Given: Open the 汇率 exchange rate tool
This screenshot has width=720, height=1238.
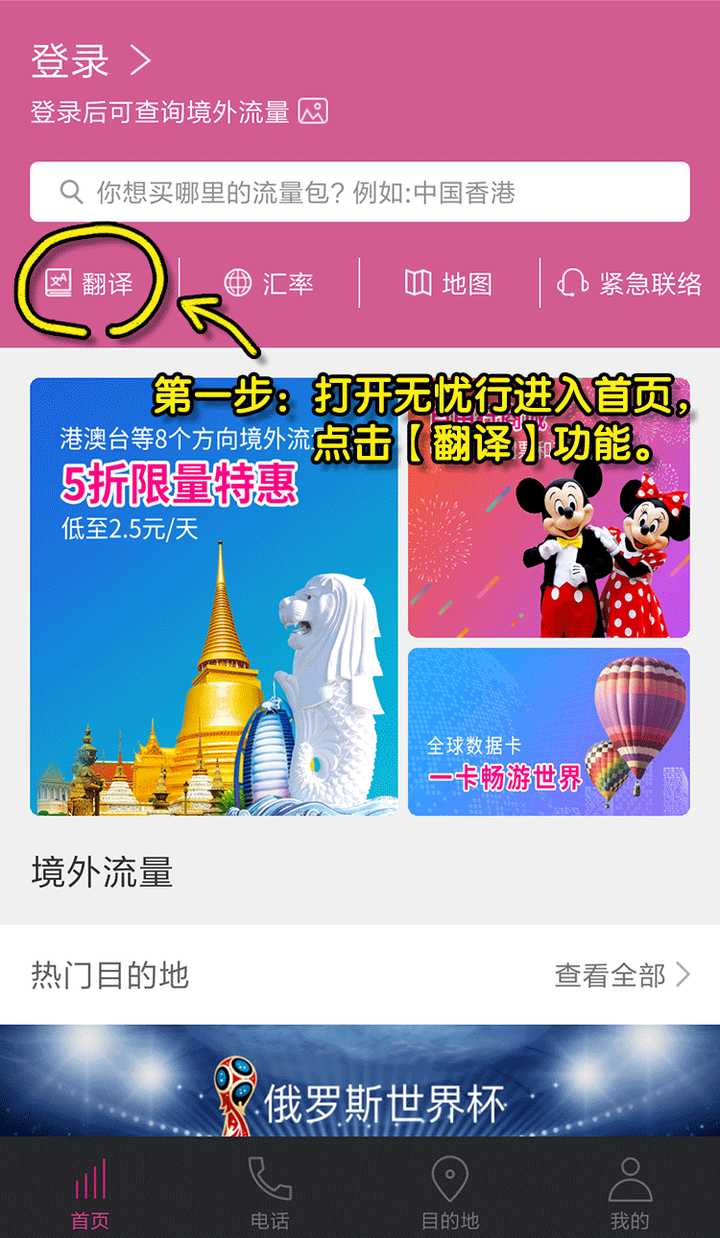Looking at the screenshot, I should (268, 284).
